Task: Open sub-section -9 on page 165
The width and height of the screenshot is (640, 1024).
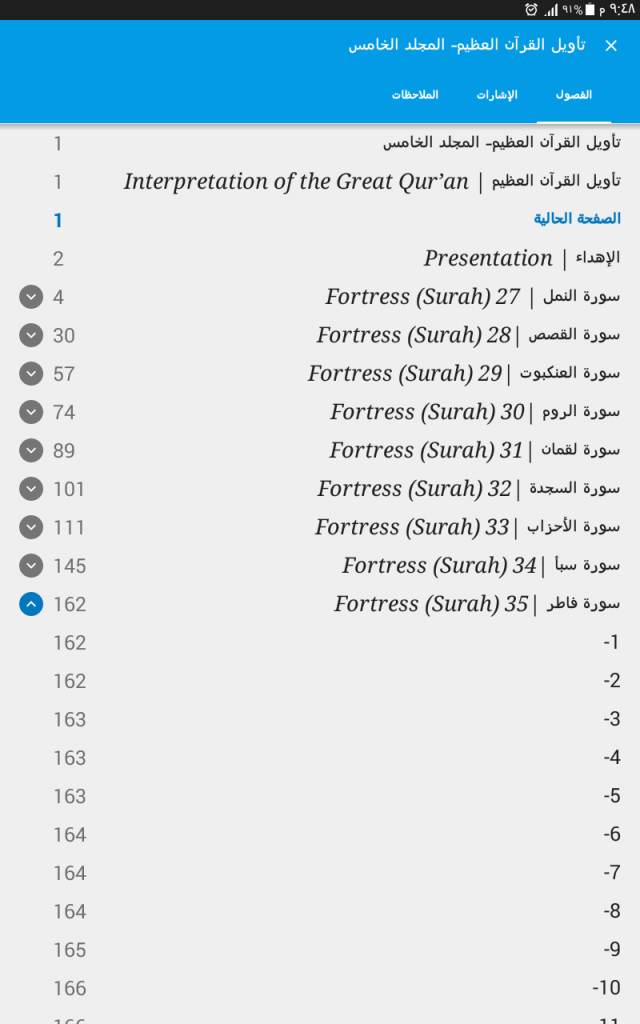Action: pyautogui.click(x=320, y=950)
